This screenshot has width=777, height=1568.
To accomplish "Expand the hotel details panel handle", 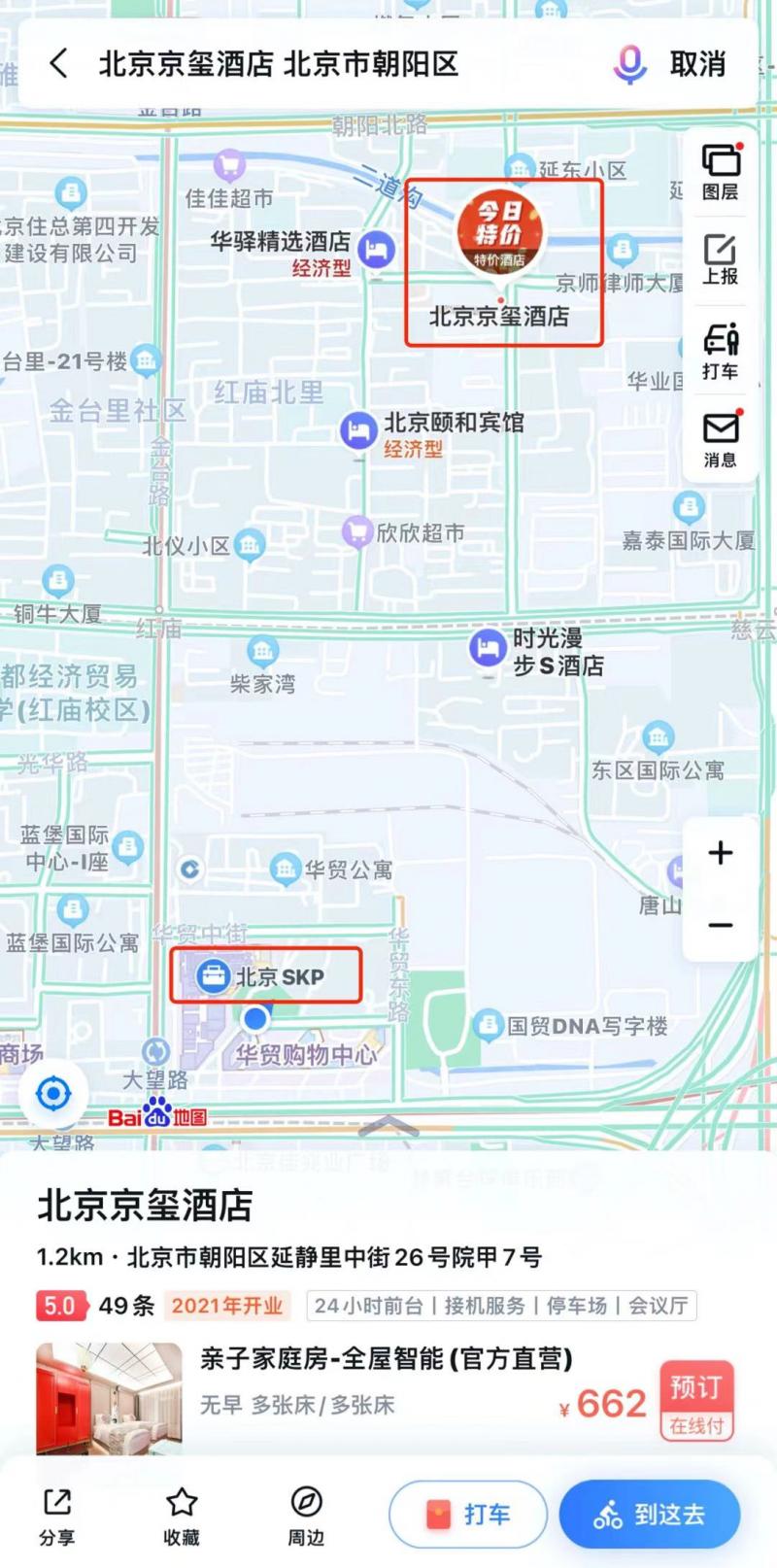I will 388,1127.
